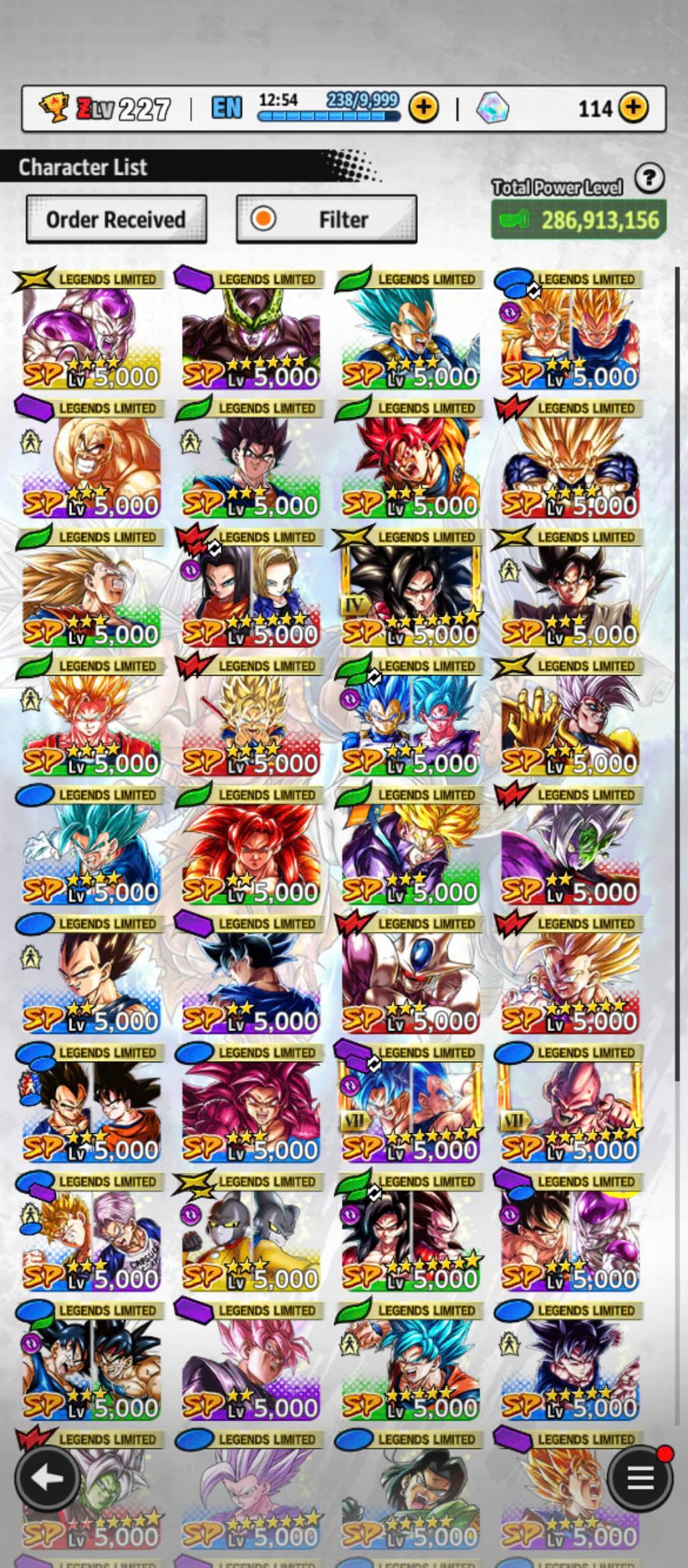This screenshot has width=688, height=1568.
Task: Go back with the arrow button
Action: click(x=48, y=1478)
